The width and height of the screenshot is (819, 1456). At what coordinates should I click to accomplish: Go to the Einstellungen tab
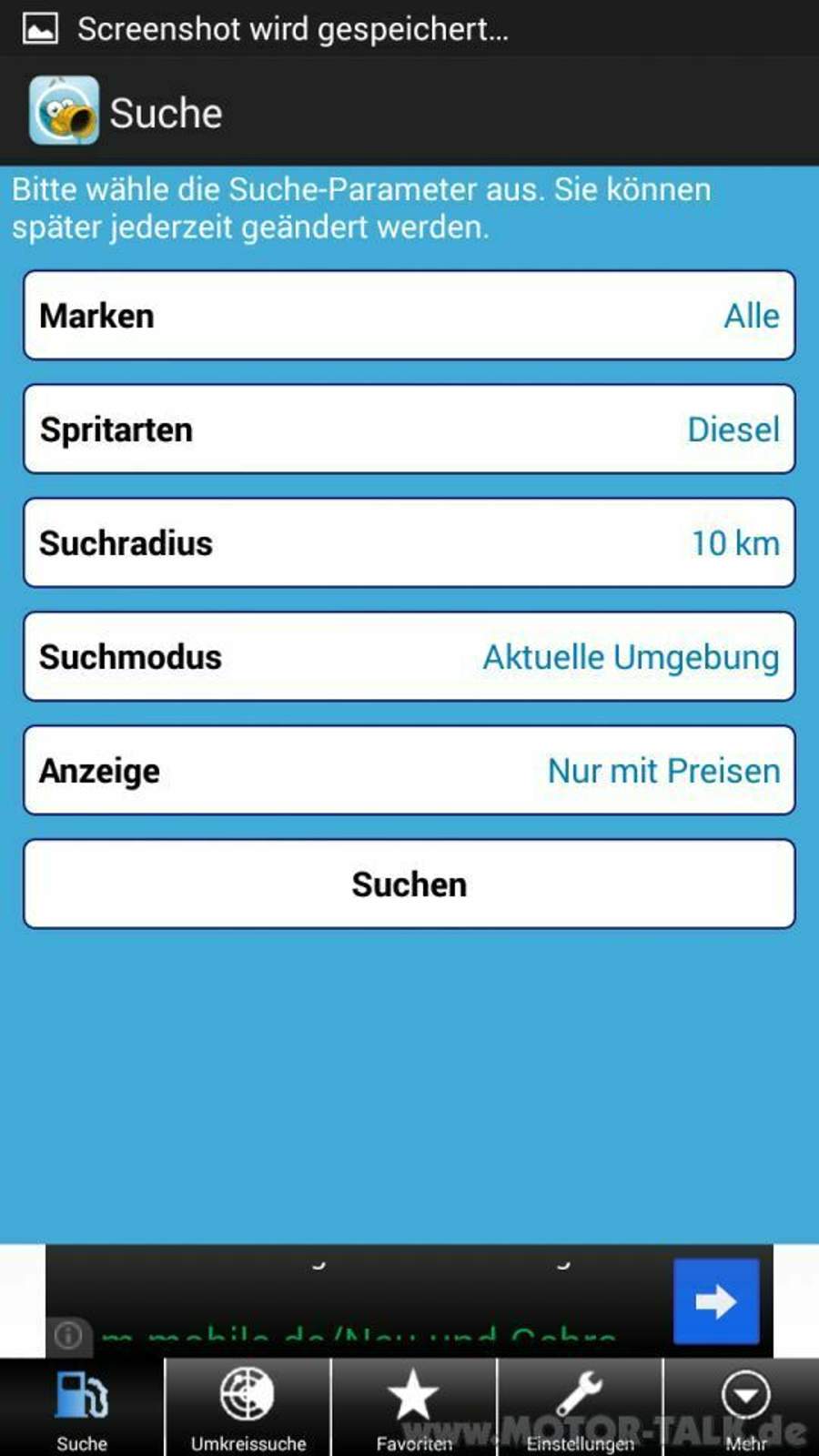tap(580, 1408)
